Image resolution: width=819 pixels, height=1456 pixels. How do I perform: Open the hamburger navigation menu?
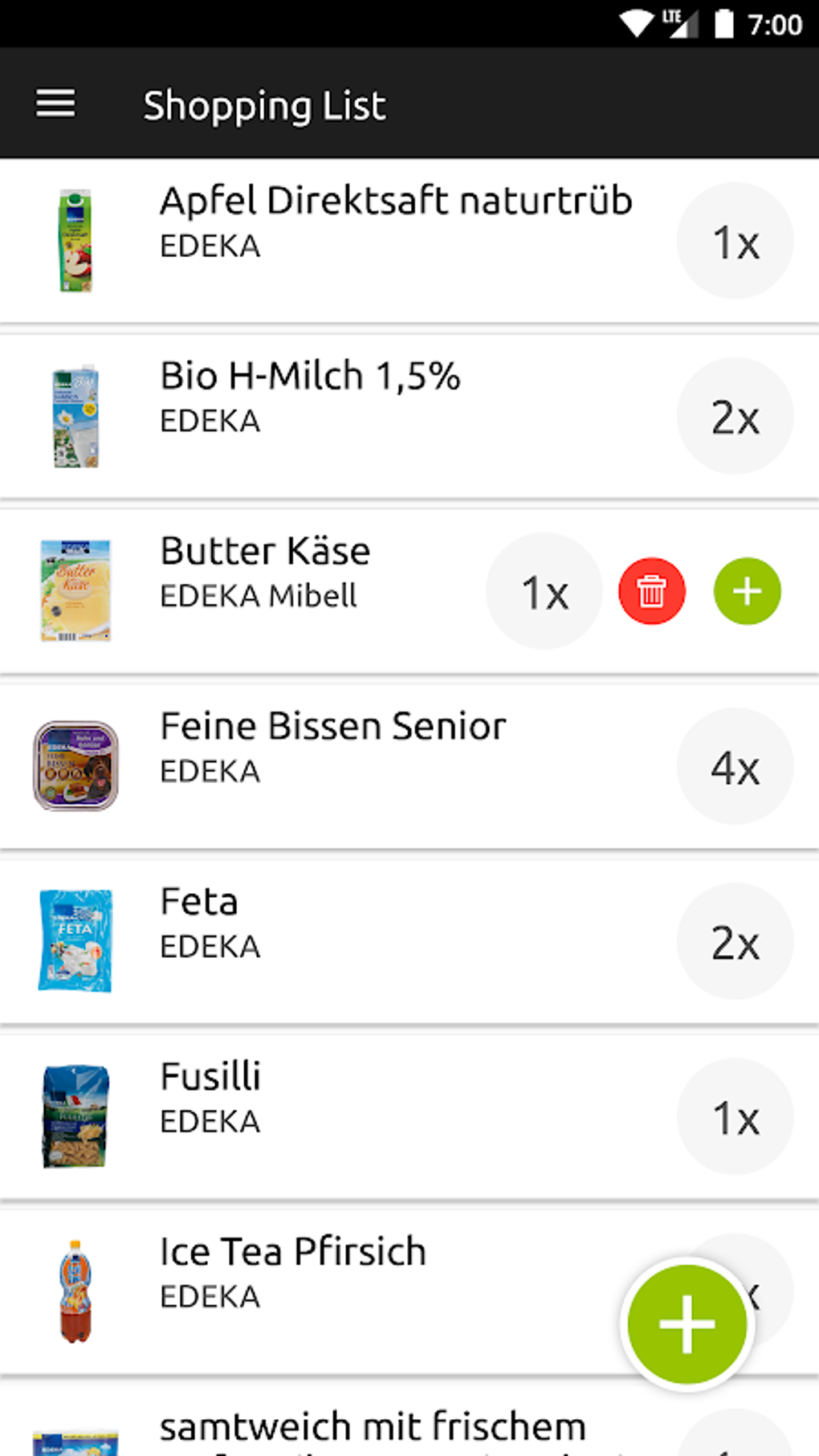tap(55, 104)
